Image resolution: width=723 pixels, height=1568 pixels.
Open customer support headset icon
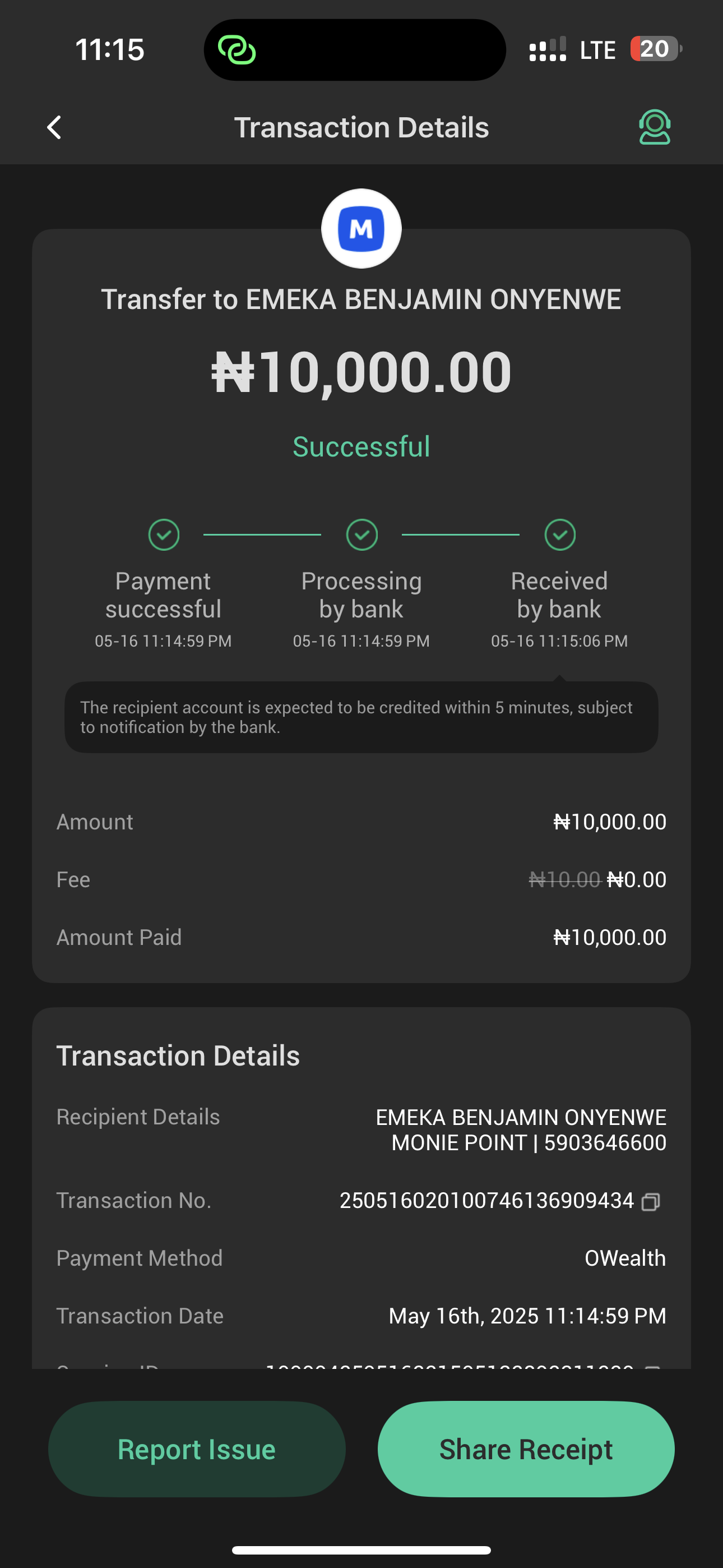(x=654, y=127)
